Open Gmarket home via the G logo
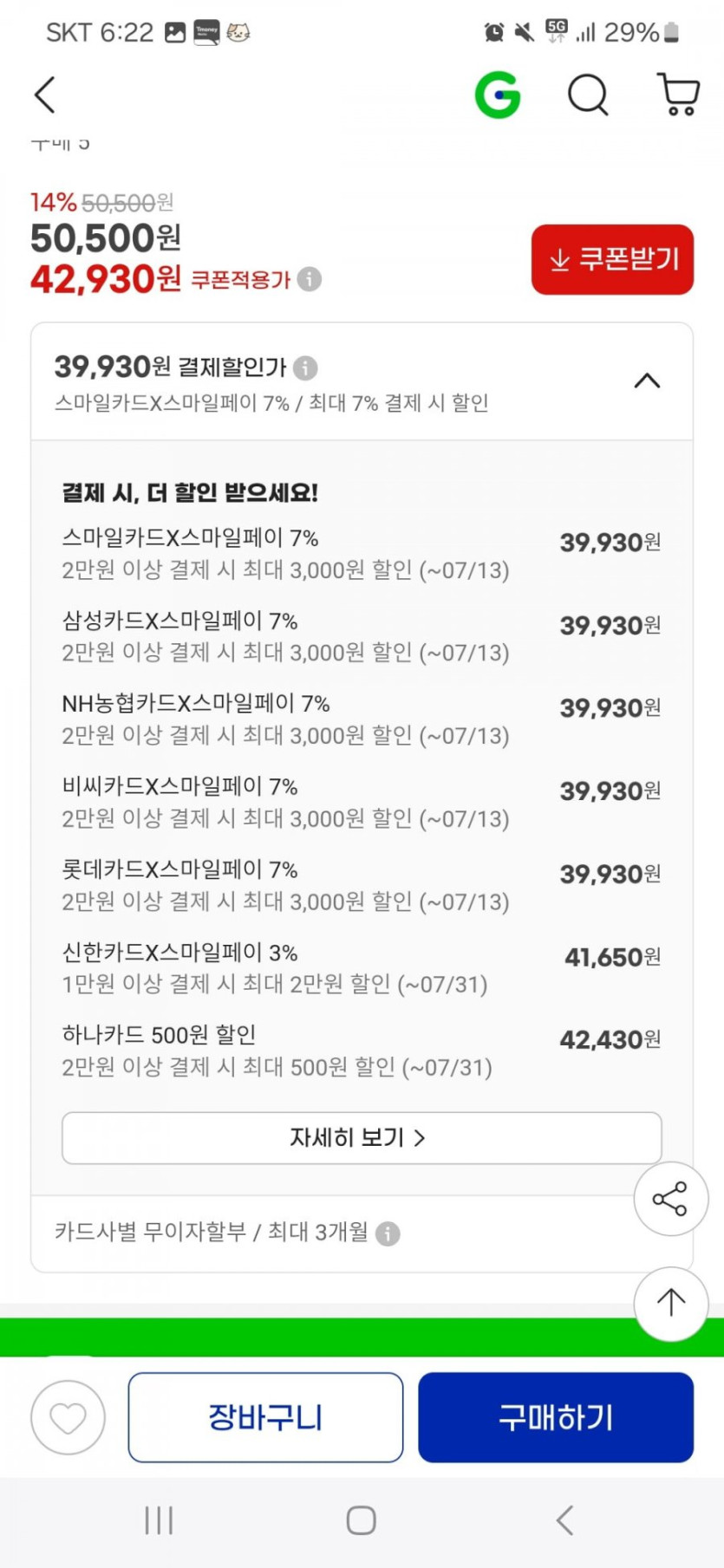724x1568 pixels. (x=498, y=94)
